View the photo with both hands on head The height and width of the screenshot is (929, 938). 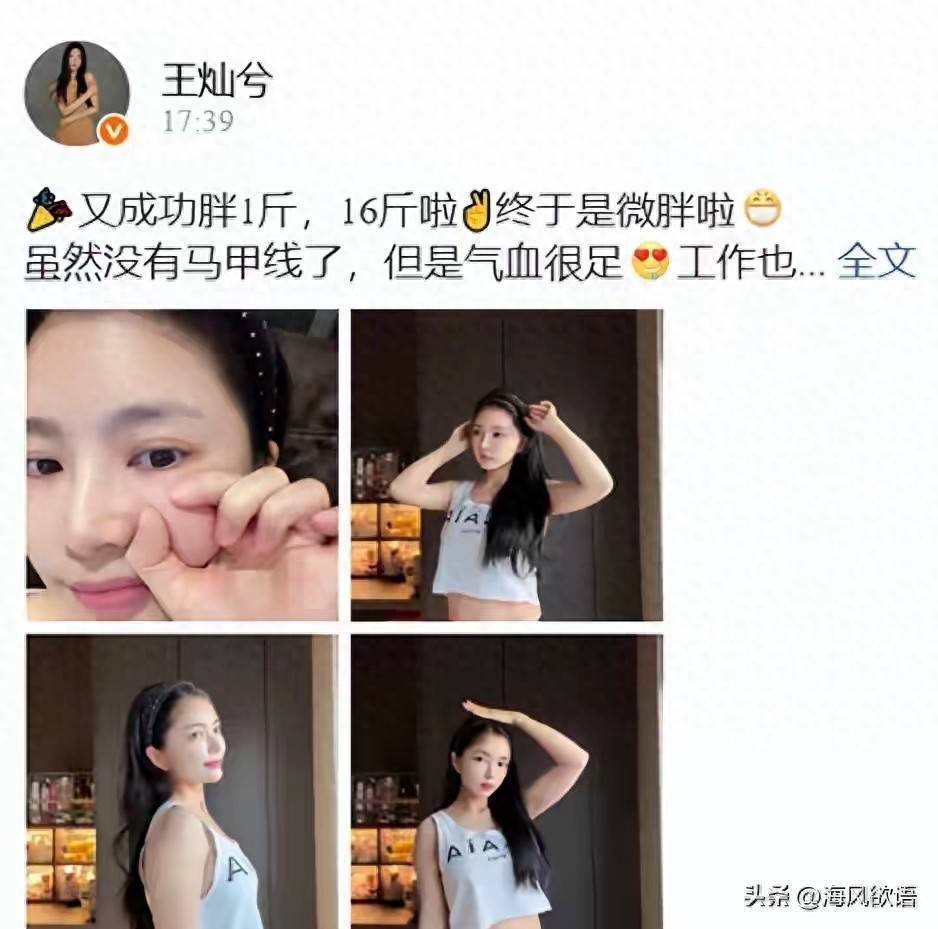506,465
